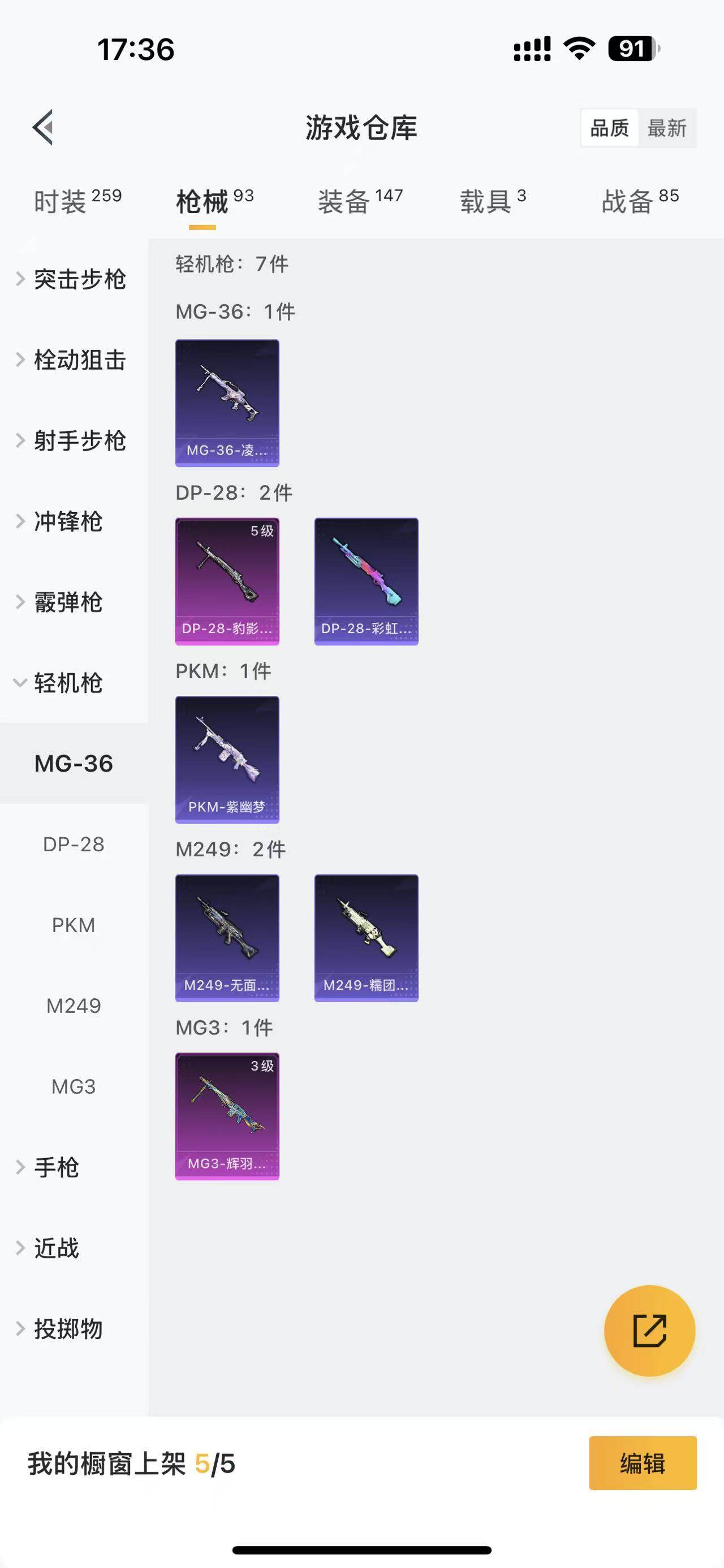The height and width of the screenshot is (1568, 724).
Task: Open the DP-28-豹影 level 5 skin
Action: coord(227,581)
